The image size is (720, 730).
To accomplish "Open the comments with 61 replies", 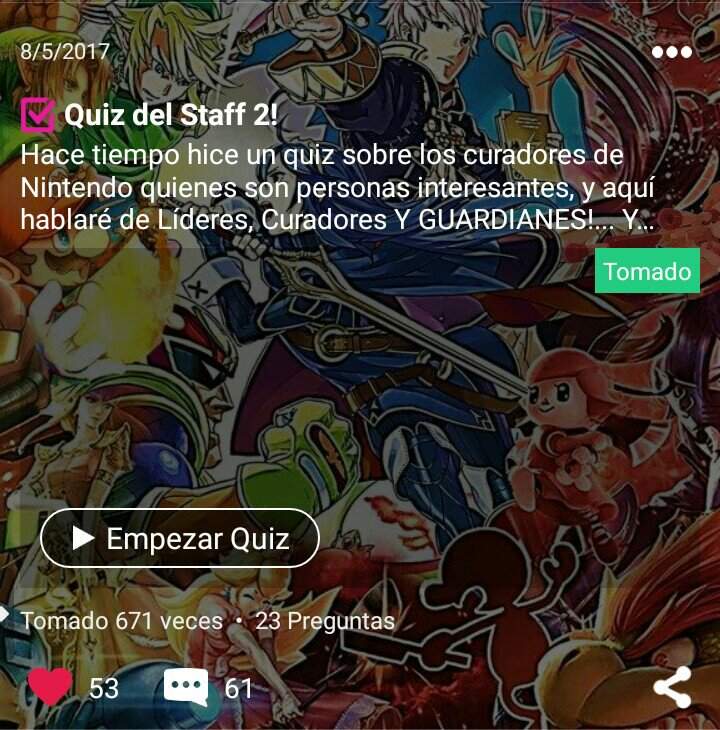I will pyautogui.click(x=187, y=688).
